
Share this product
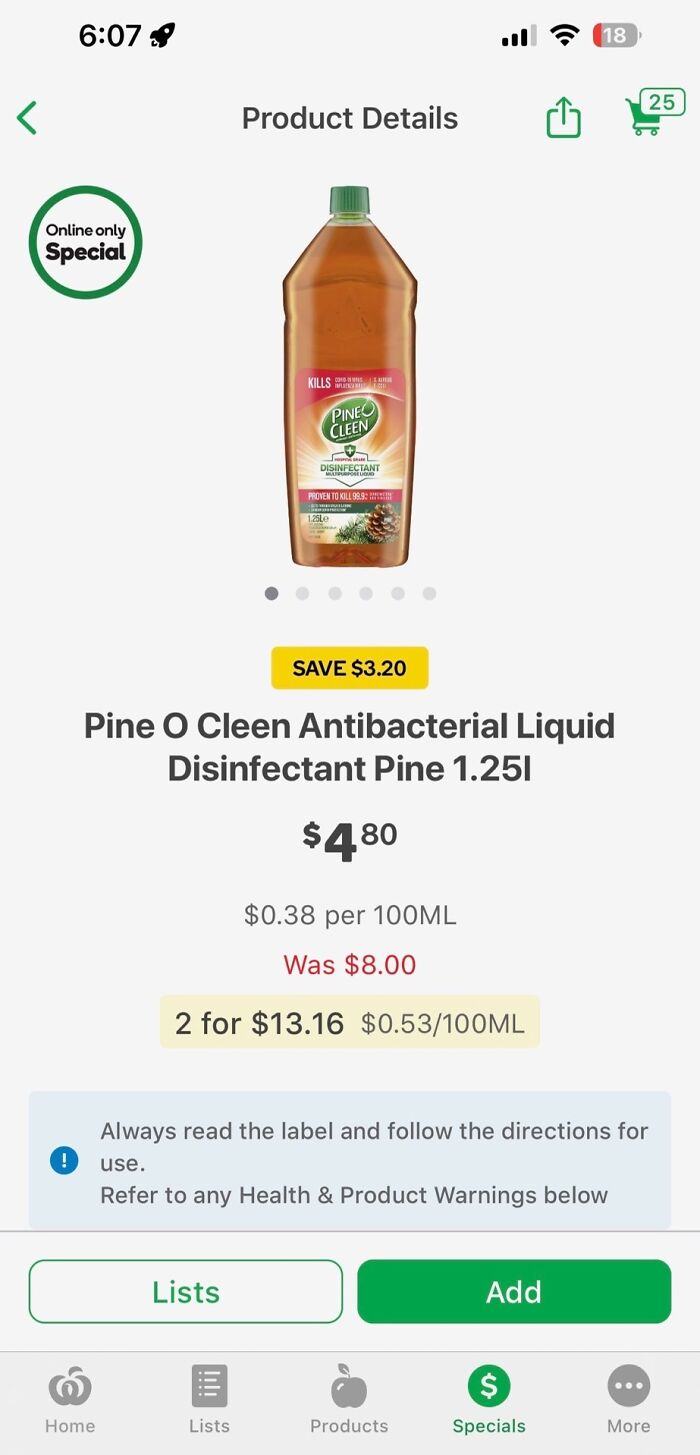[x=563, y=117]
